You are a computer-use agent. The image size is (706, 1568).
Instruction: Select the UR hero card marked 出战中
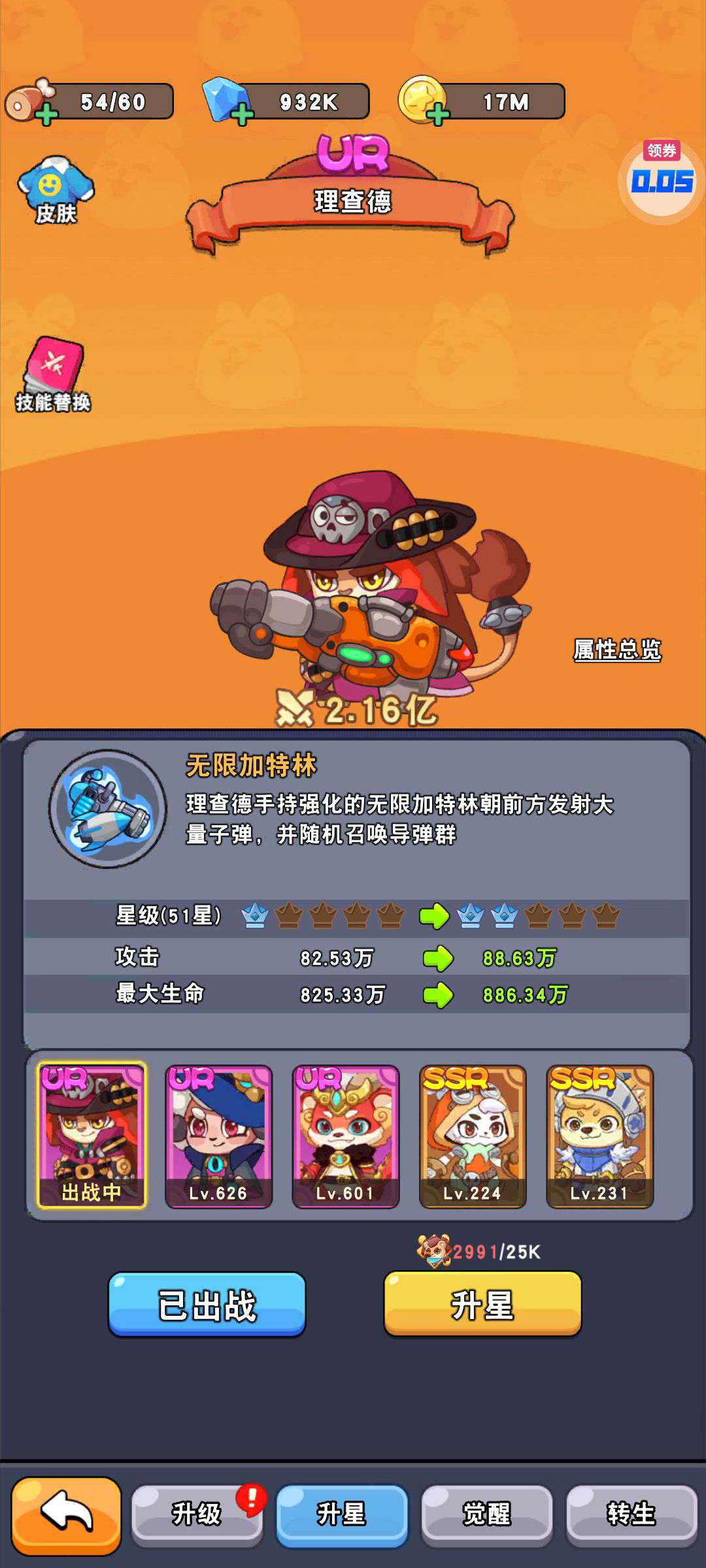92,1135
